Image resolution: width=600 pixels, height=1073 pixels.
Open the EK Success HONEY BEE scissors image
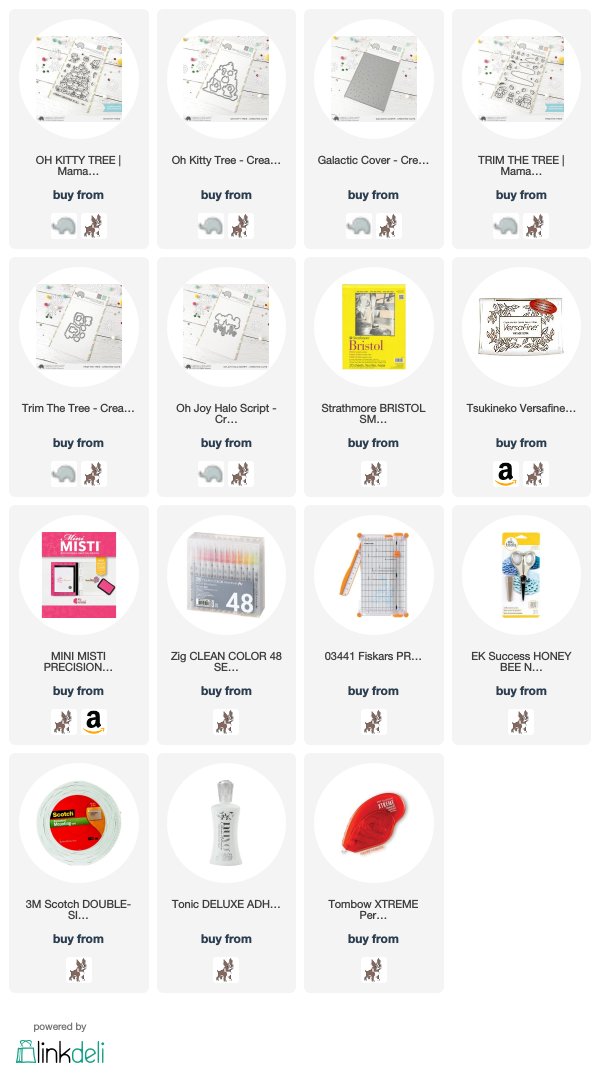[x=521, y=574]
